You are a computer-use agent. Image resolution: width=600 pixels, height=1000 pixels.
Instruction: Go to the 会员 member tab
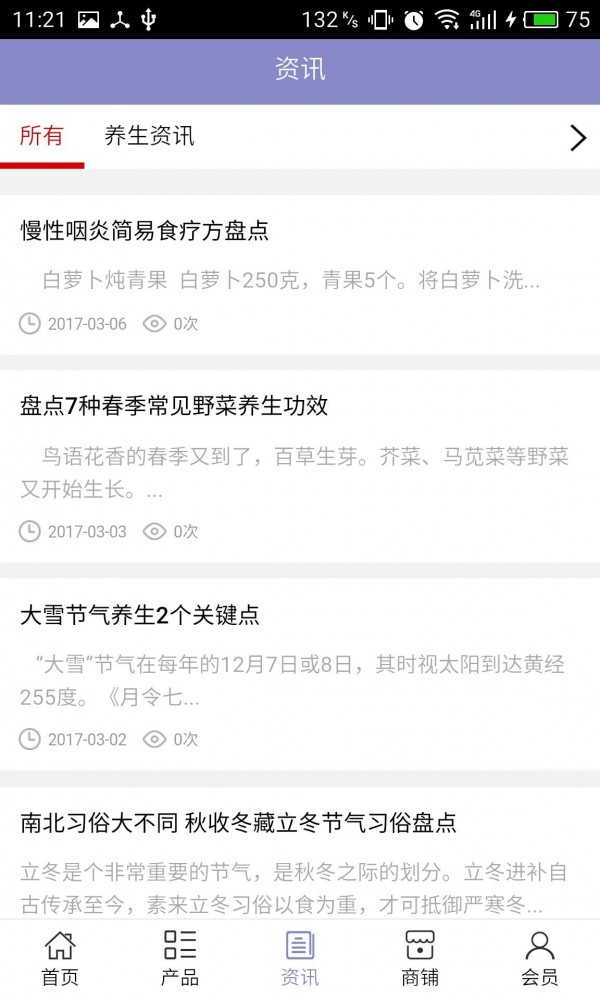[x=540, y=958]
